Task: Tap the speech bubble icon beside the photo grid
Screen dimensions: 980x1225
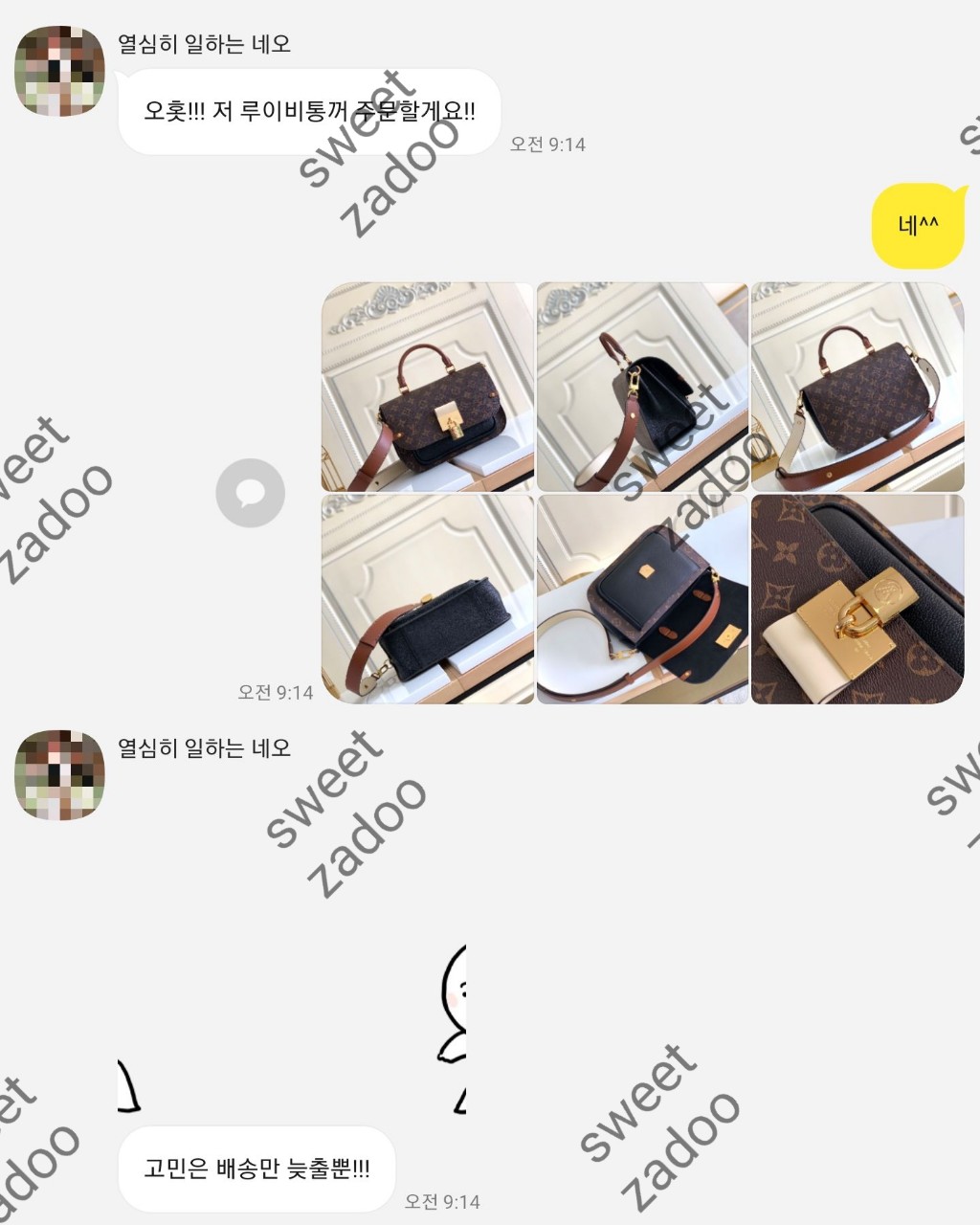Action: tap(250, 493)
